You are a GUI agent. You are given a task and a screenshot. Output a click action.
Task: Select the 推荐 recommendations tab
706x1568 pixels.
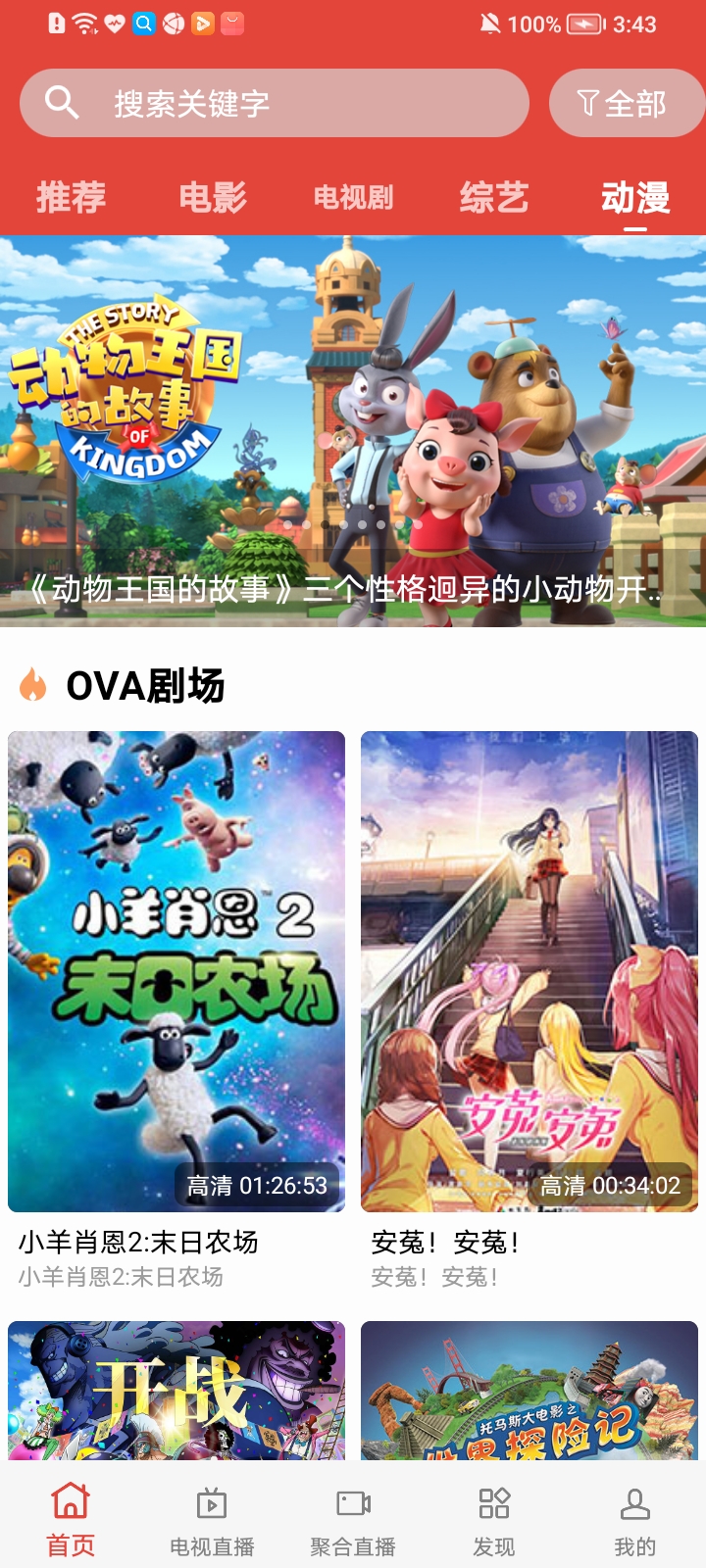click(69, 198)
